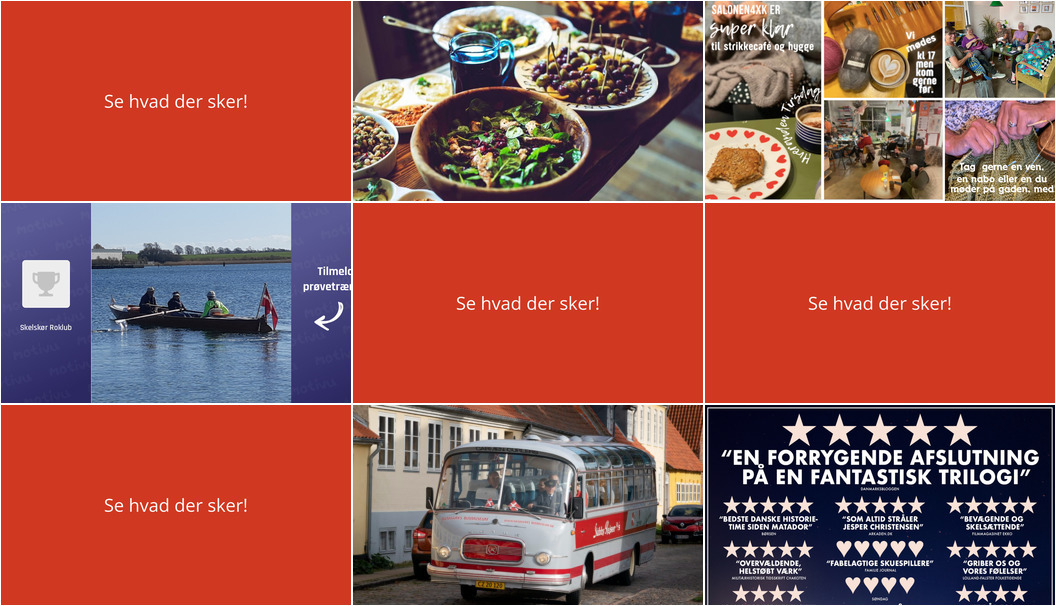
Task: Open the vintage red and white bus tile
Action: [x=527, y=505]
